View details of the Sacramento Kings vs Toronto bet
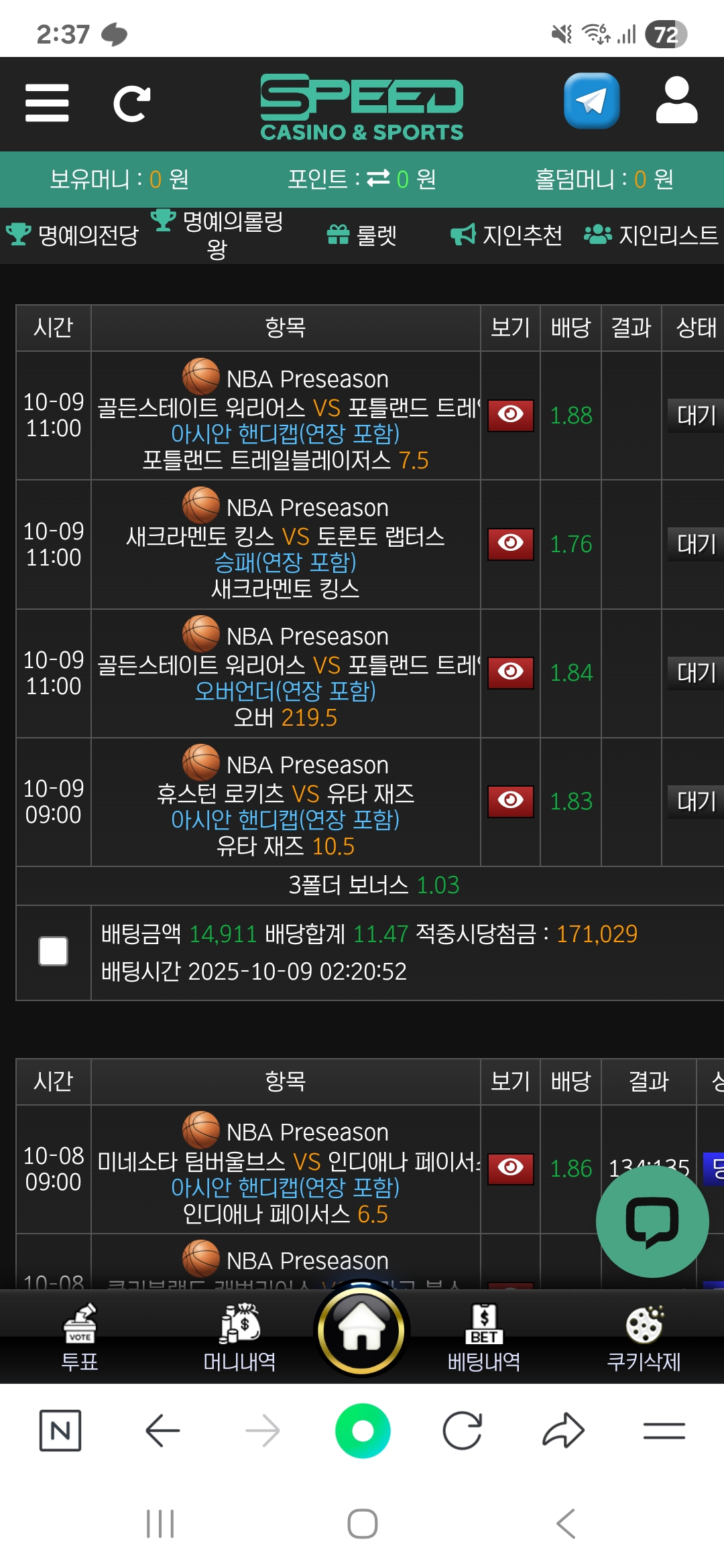Image resolution: width=724 pixels, height=1568 pixels. [x=510, y=543]
